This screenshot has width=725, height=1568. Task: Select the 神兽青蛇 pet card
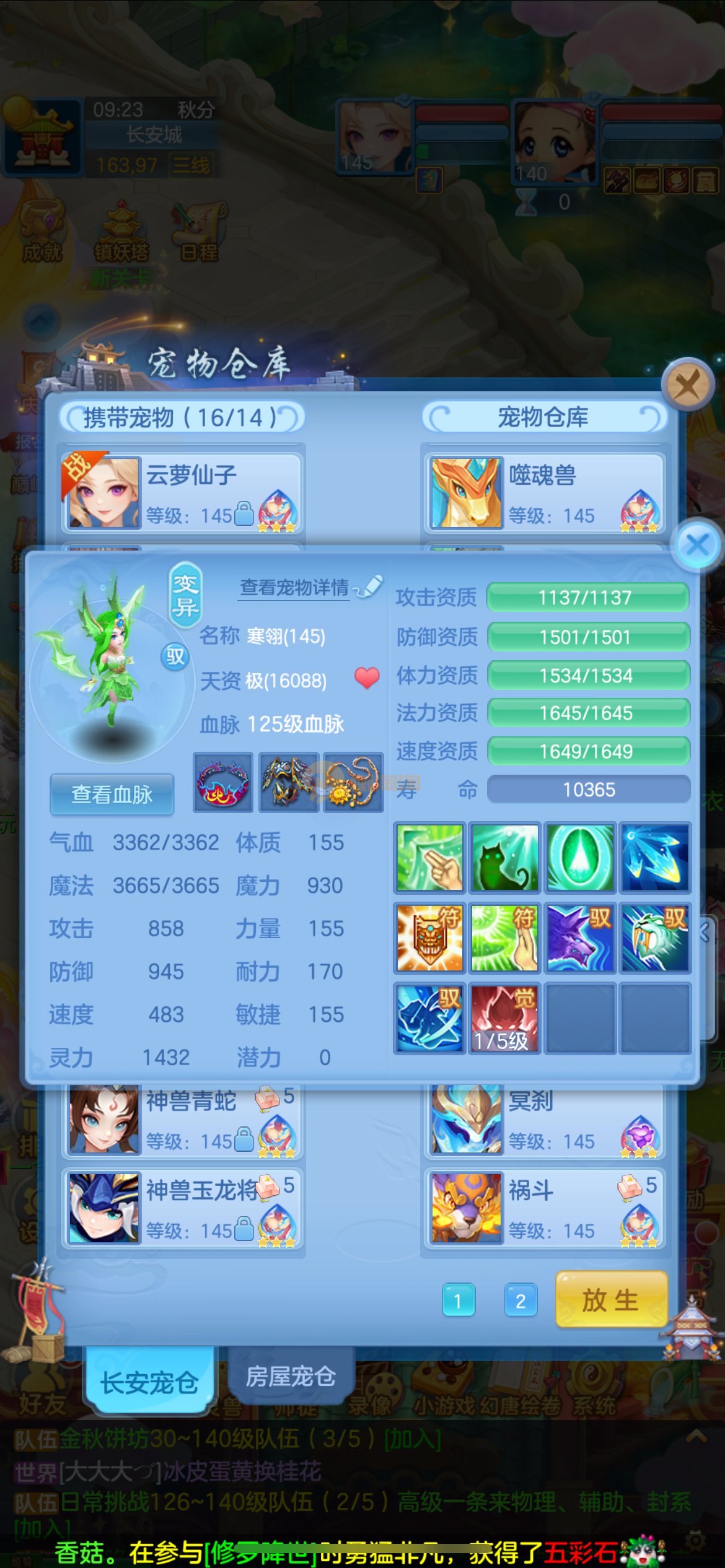181,1120
